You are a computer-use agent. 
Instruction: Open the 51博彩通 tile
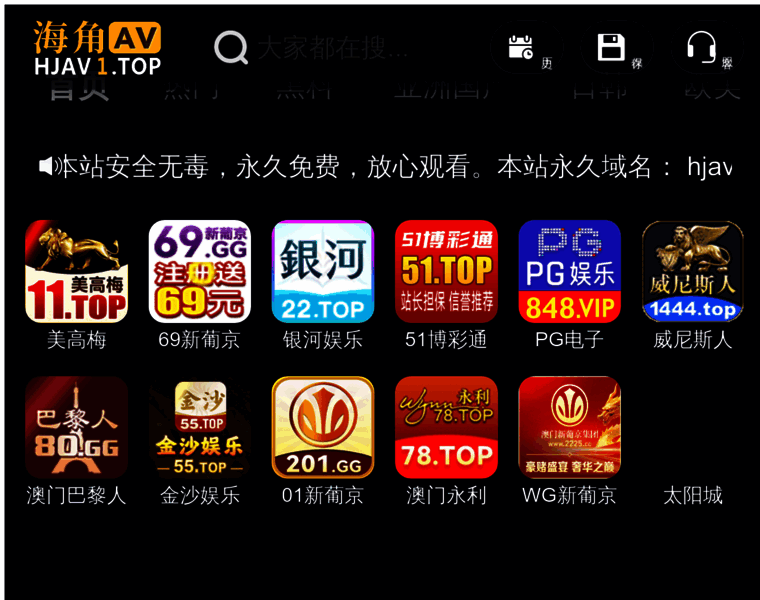pyautogui.click(x=446, y=271)
